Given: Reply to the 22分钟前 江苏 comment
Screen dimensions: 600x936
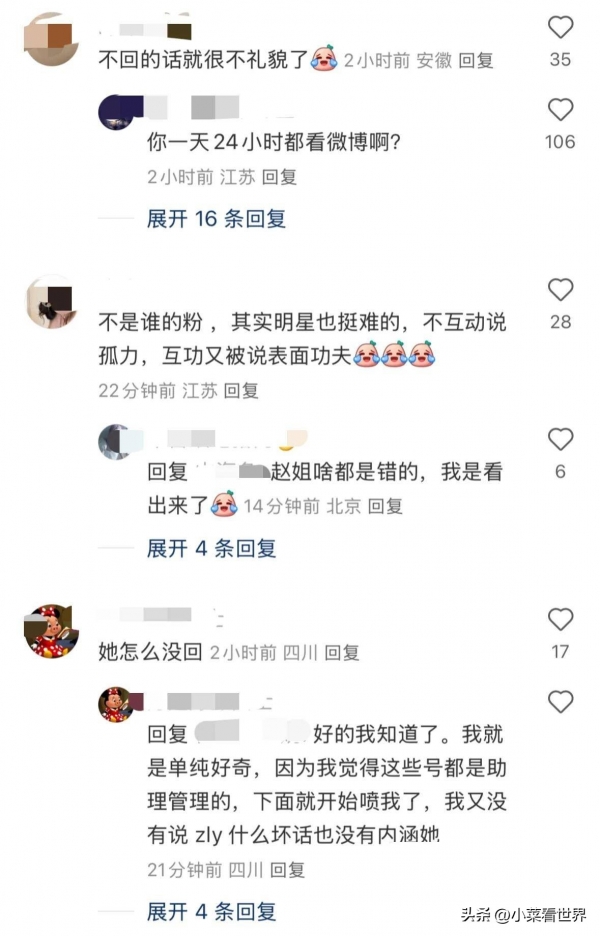Looking at the screenshot, I should coord(241,391).
